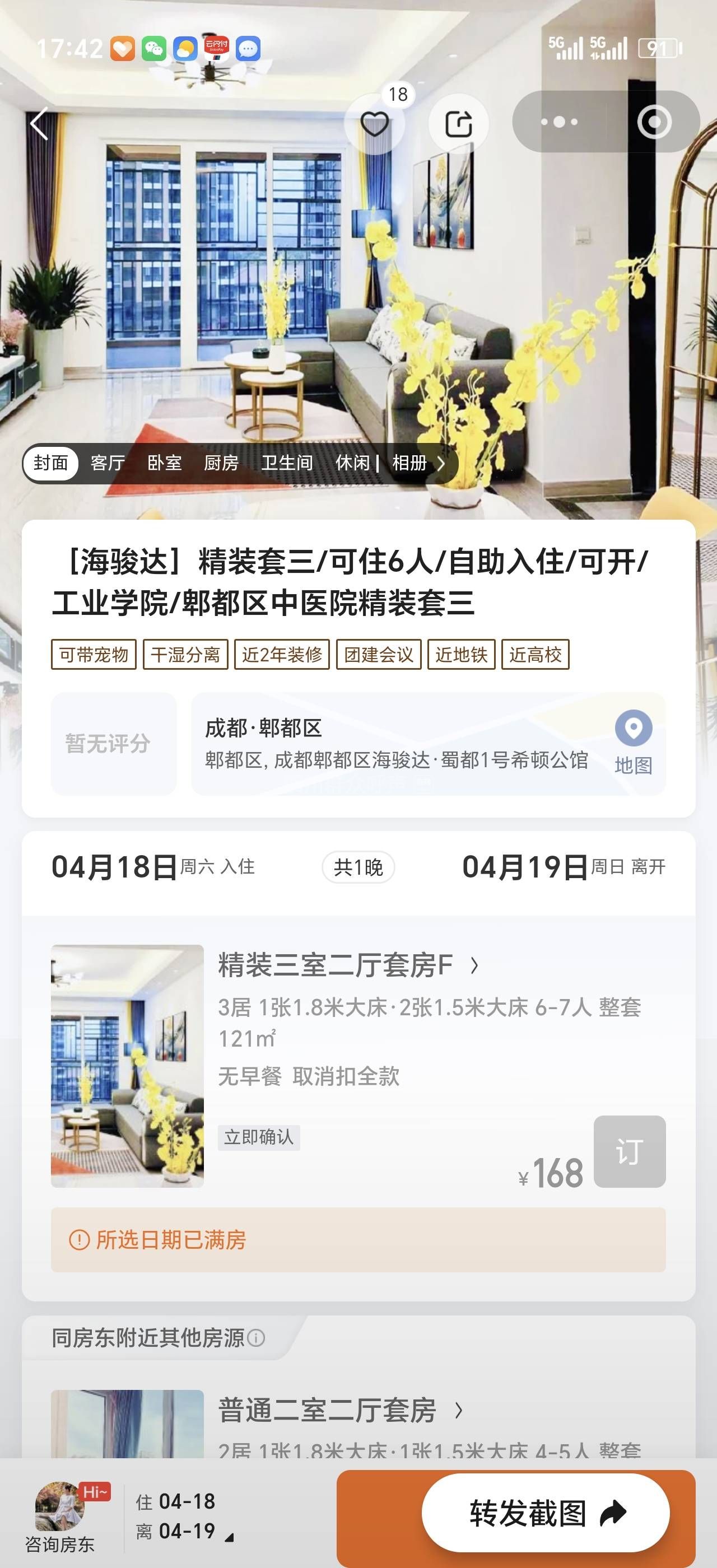Switch photos to 卧室
The width and height of the screenshot is (717, 1568).
(x=164, y=463)
